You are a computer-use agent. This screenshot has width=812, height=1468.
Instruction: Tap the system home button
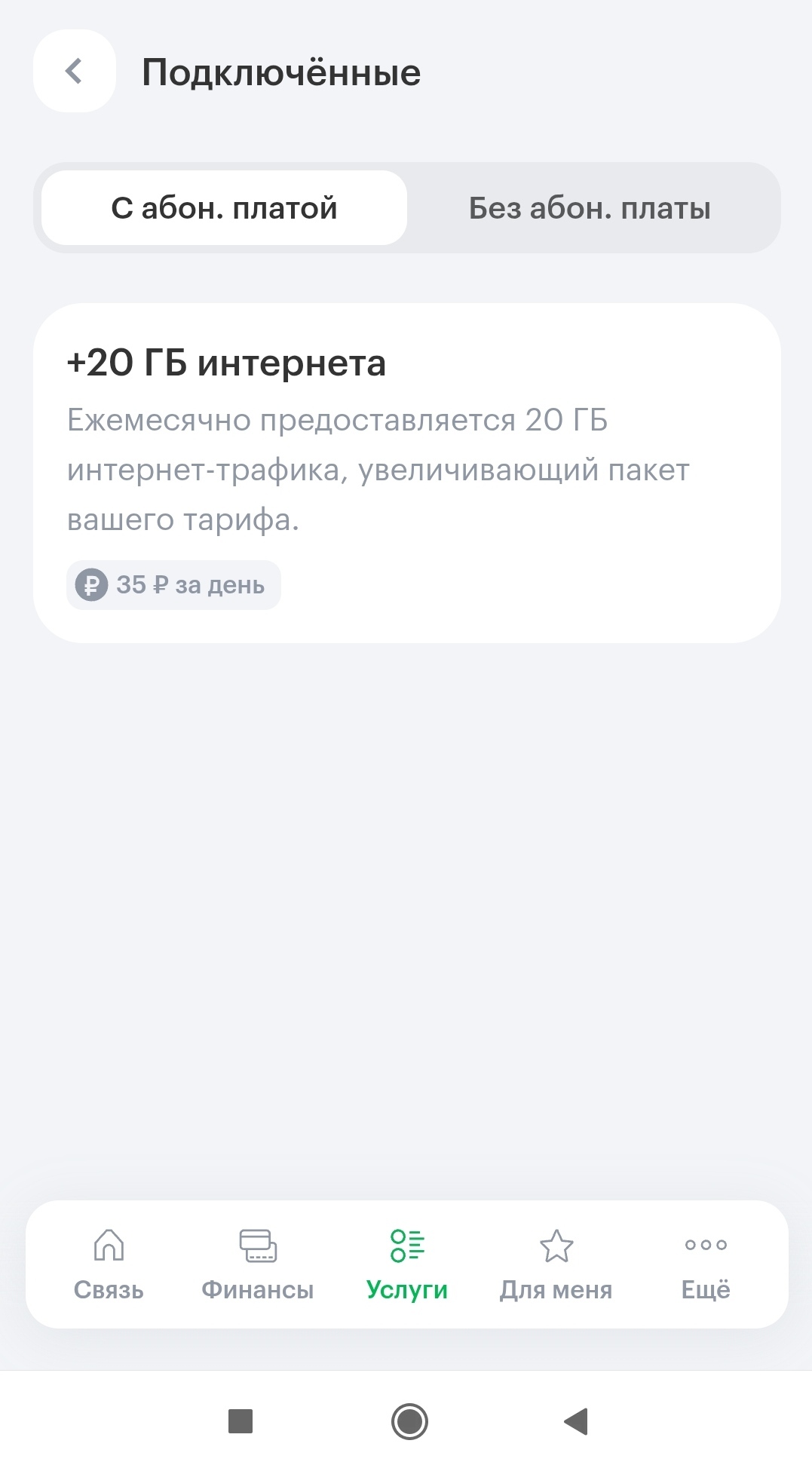[x=409, y=1421]
